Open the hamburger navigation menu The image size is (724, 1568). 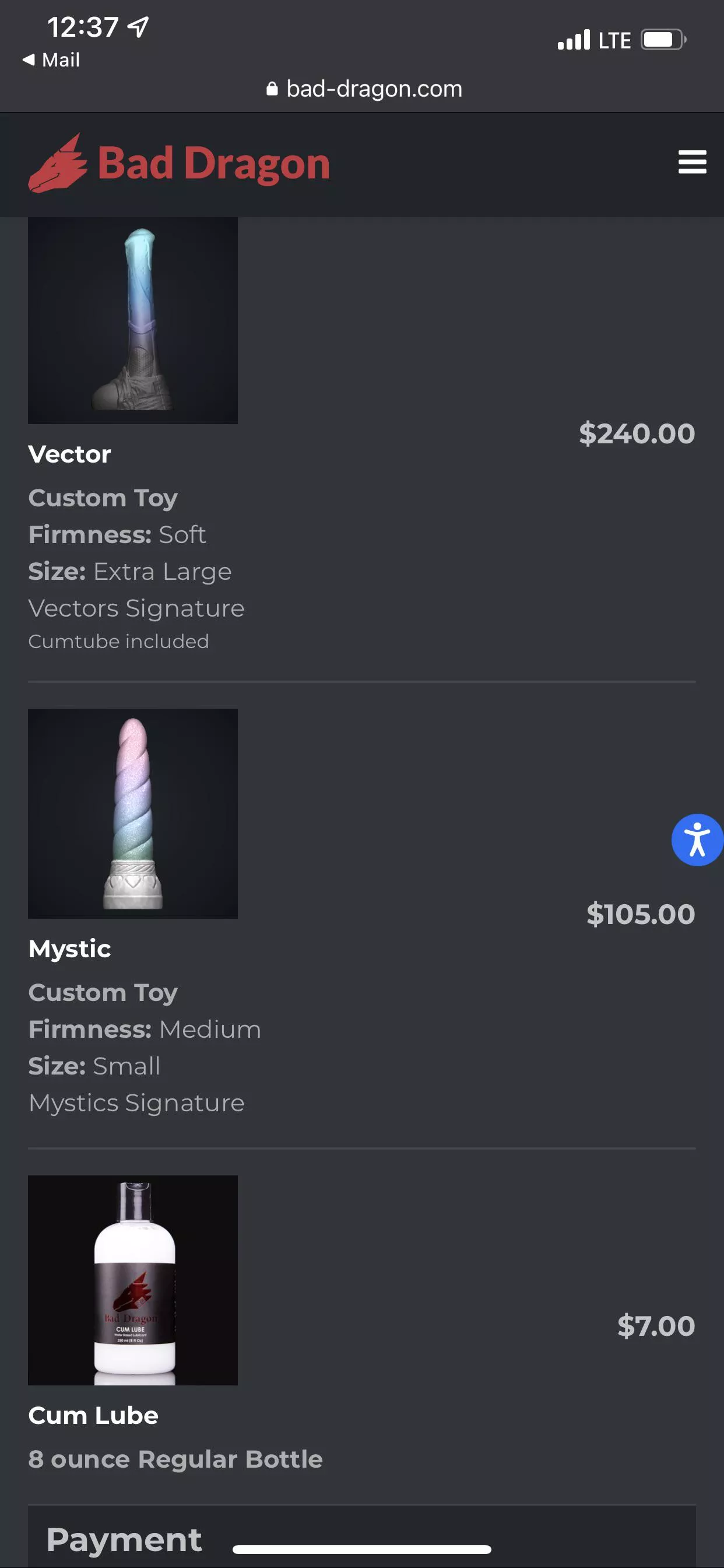[x=692, y=163]
